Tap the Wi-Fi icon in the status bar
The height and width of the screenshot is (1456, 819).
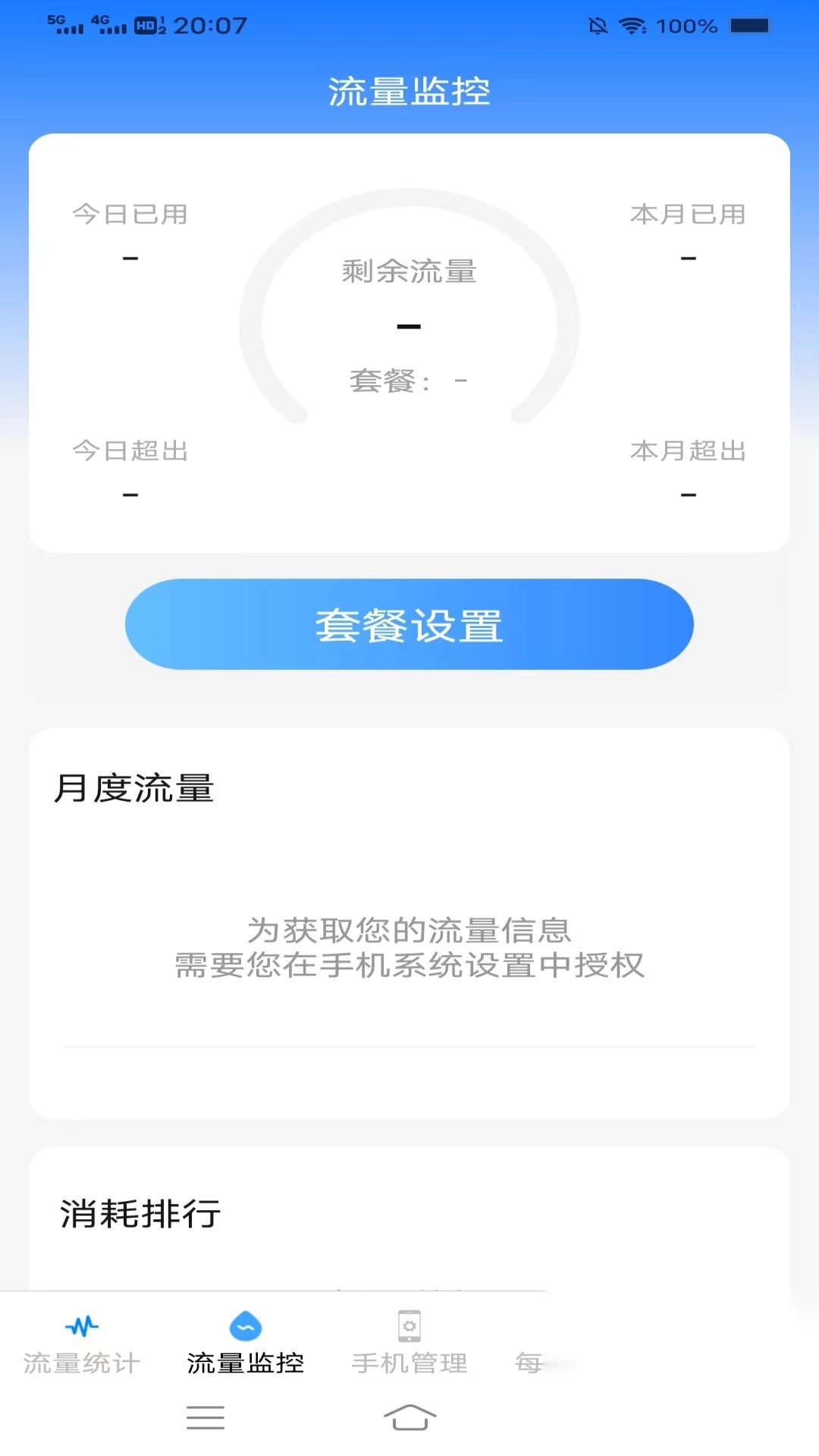click(632, 25)
